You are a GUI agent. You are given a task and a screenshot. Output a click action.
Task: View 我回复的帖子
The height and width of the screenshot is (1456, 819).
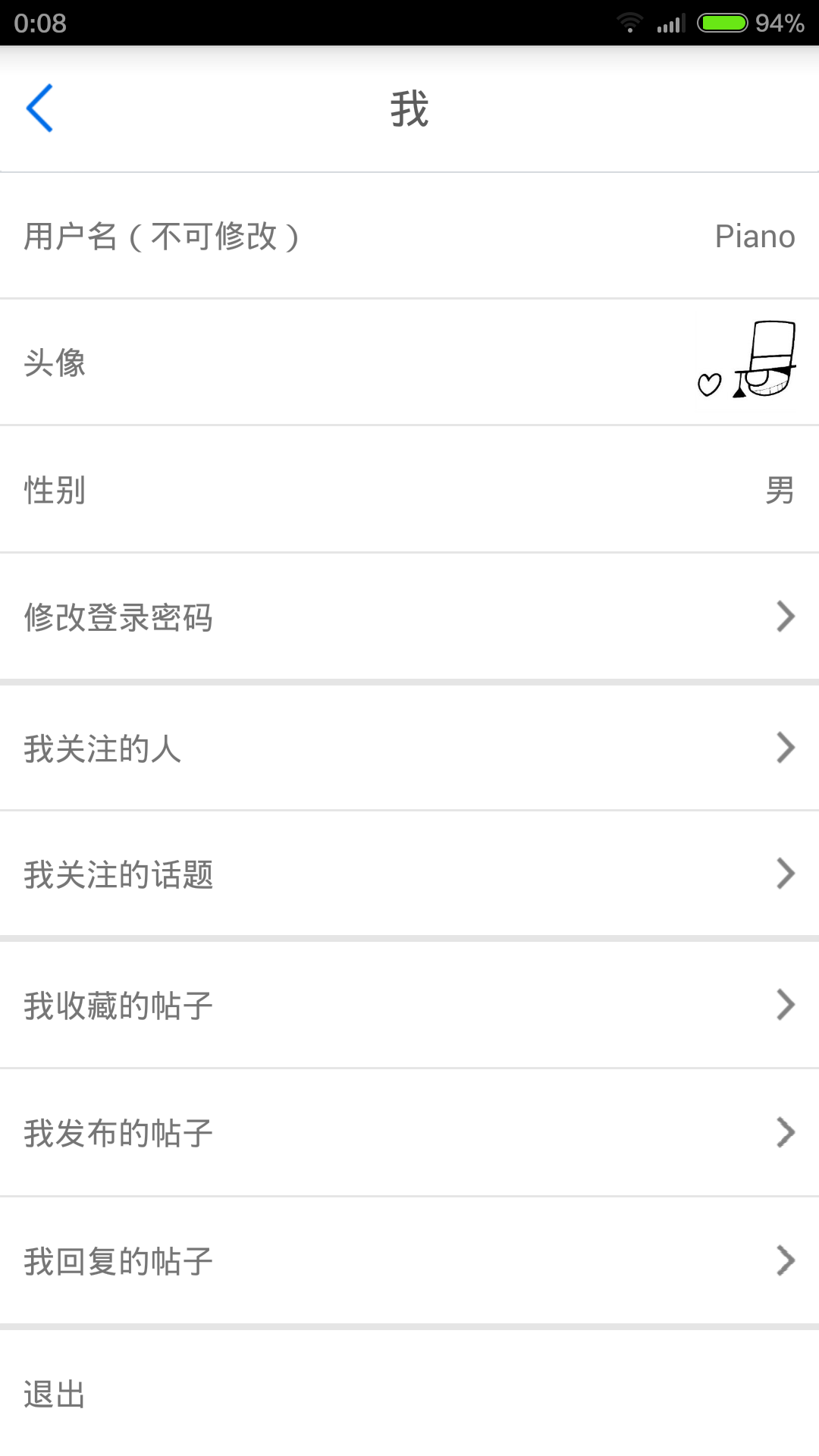(x=409, y=1261)
